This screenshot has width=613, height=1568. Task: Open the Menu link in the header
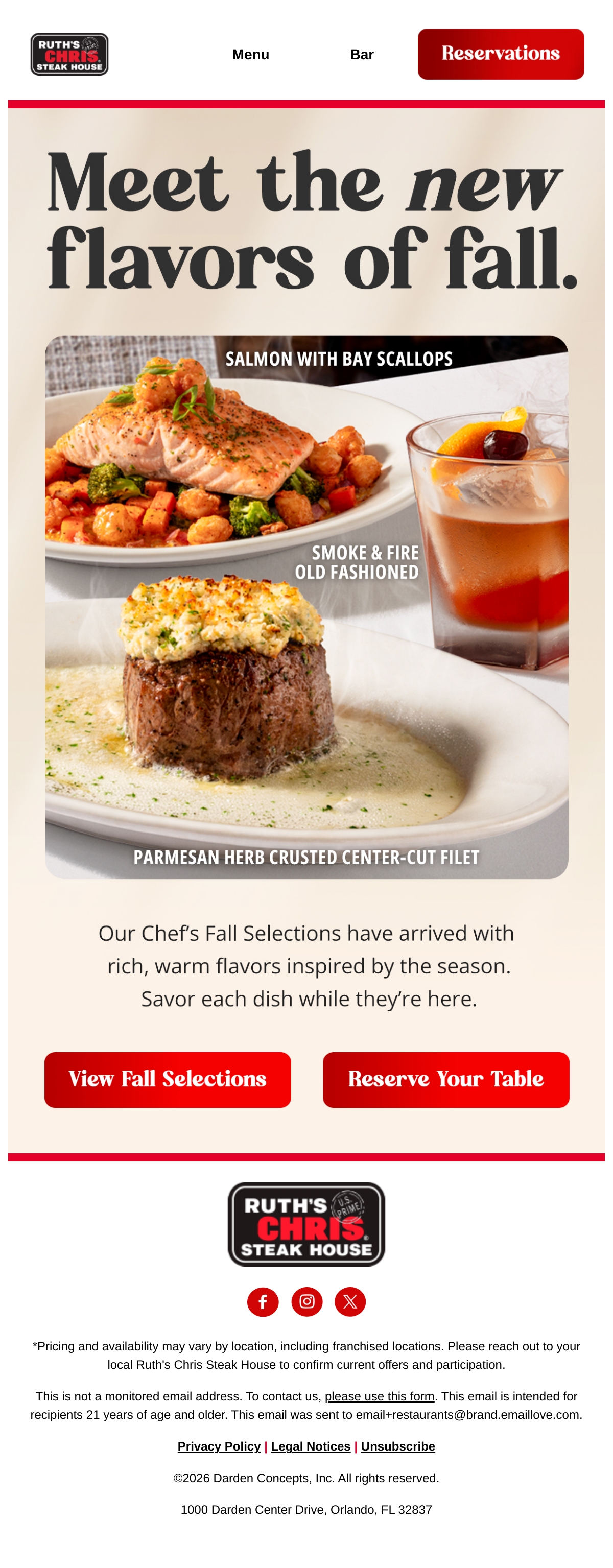coord(250,54)
